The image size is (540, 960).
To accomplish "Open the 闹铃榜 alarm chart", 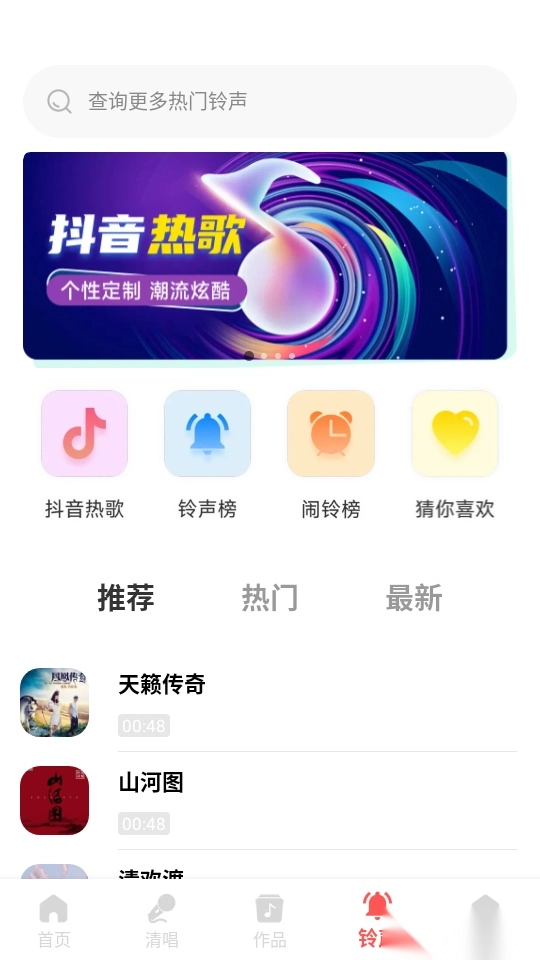I will tap(331, 455).
